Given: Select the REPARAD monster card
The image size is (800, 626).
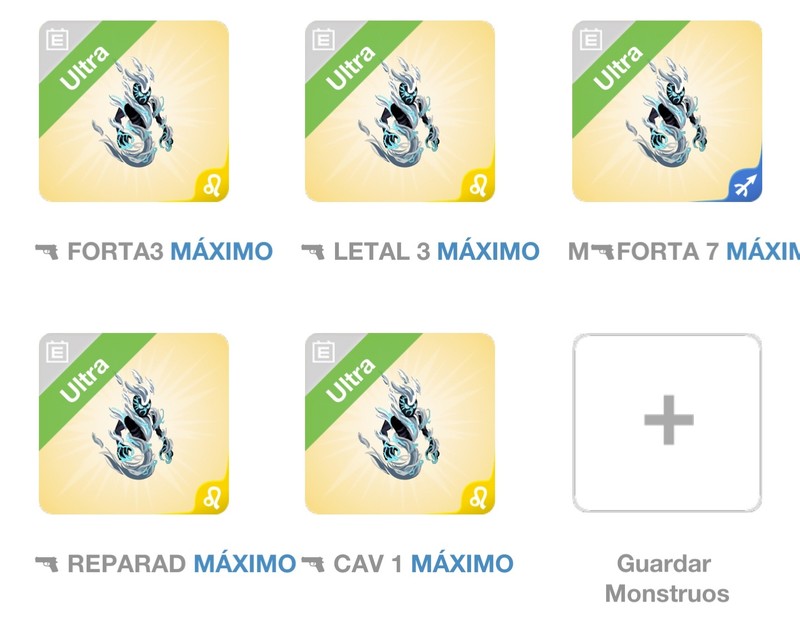Looking at the screenshot, I should tap(134, 423).
